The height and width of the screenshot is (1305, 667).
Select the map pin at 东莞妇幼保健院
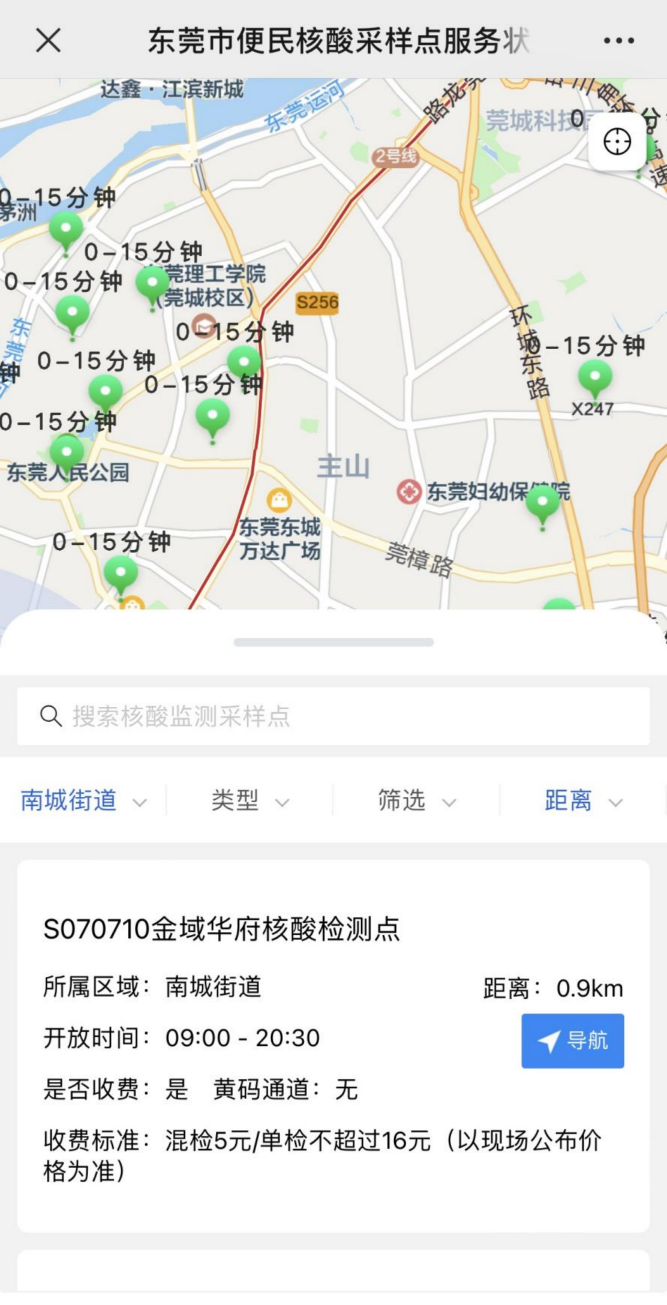543,504
